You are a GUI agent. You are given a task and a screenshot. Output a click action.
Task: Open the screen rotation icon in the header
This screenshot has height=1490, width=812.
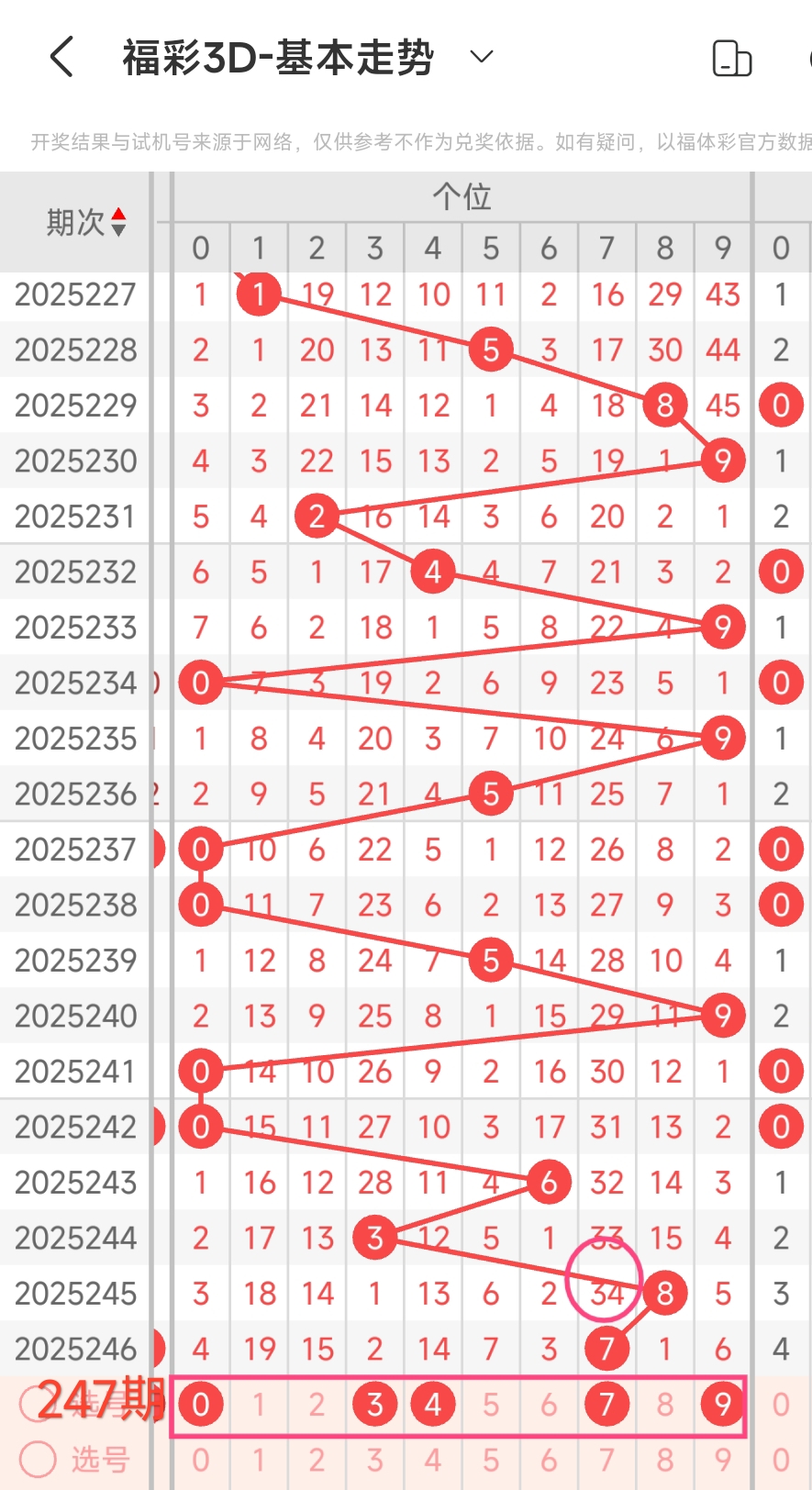[732, 58]
